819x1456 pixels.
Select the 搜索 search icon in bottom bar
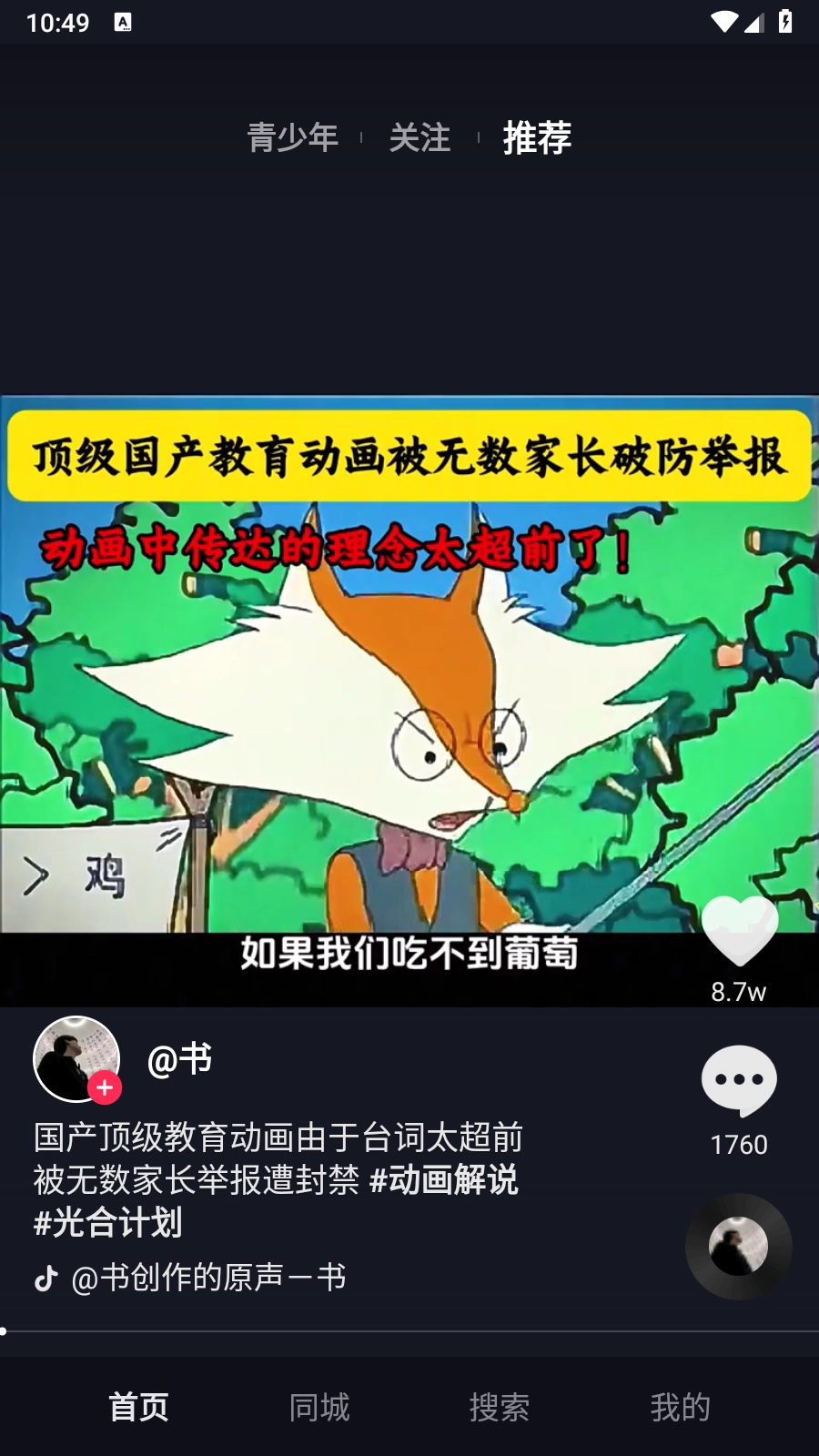coord(499,1406)
